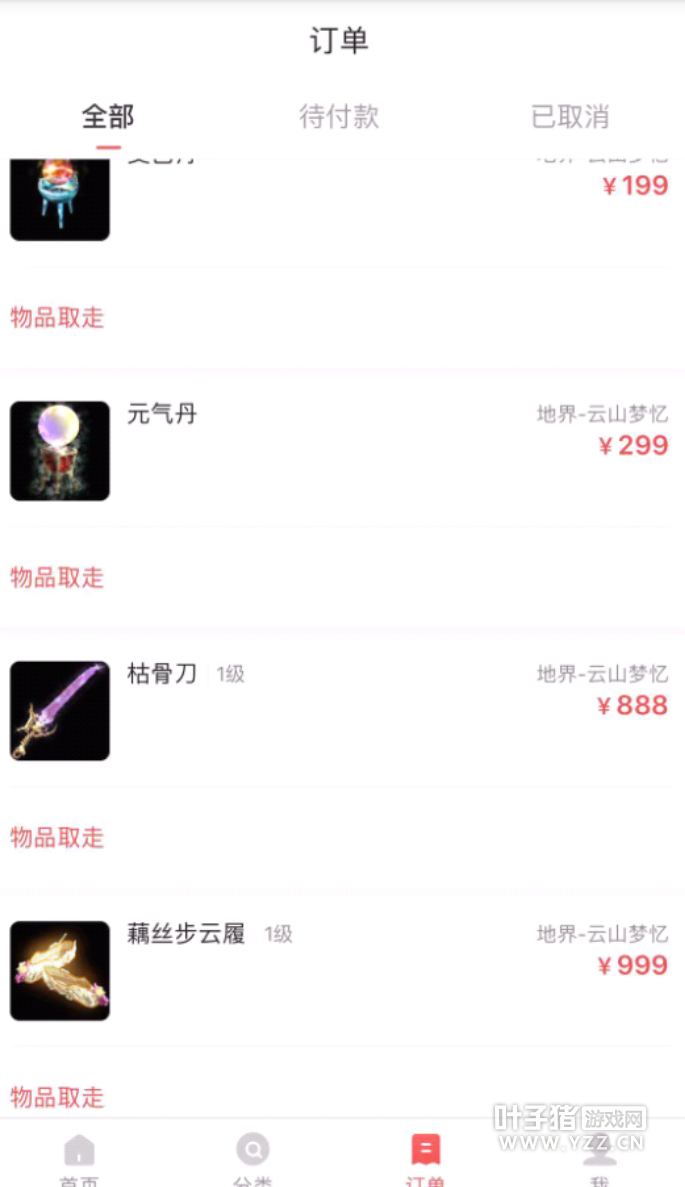Switch to the 已取消 tab
The image size is (685, 1187).
coord(570,117)
